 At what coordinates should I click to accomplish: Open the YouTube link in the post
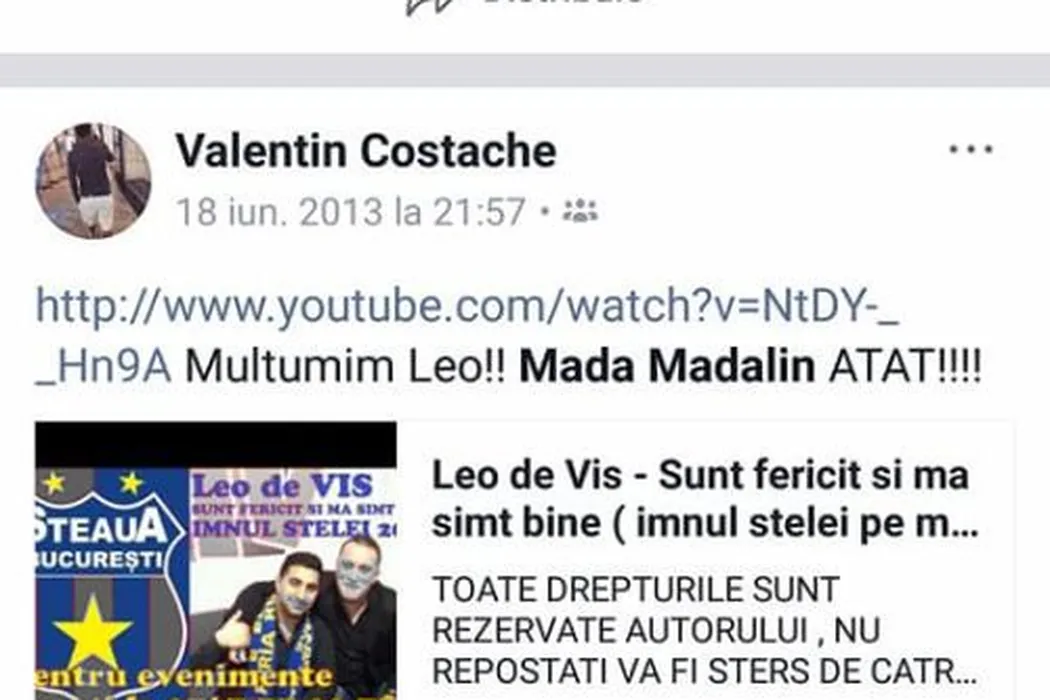point(466,306)
